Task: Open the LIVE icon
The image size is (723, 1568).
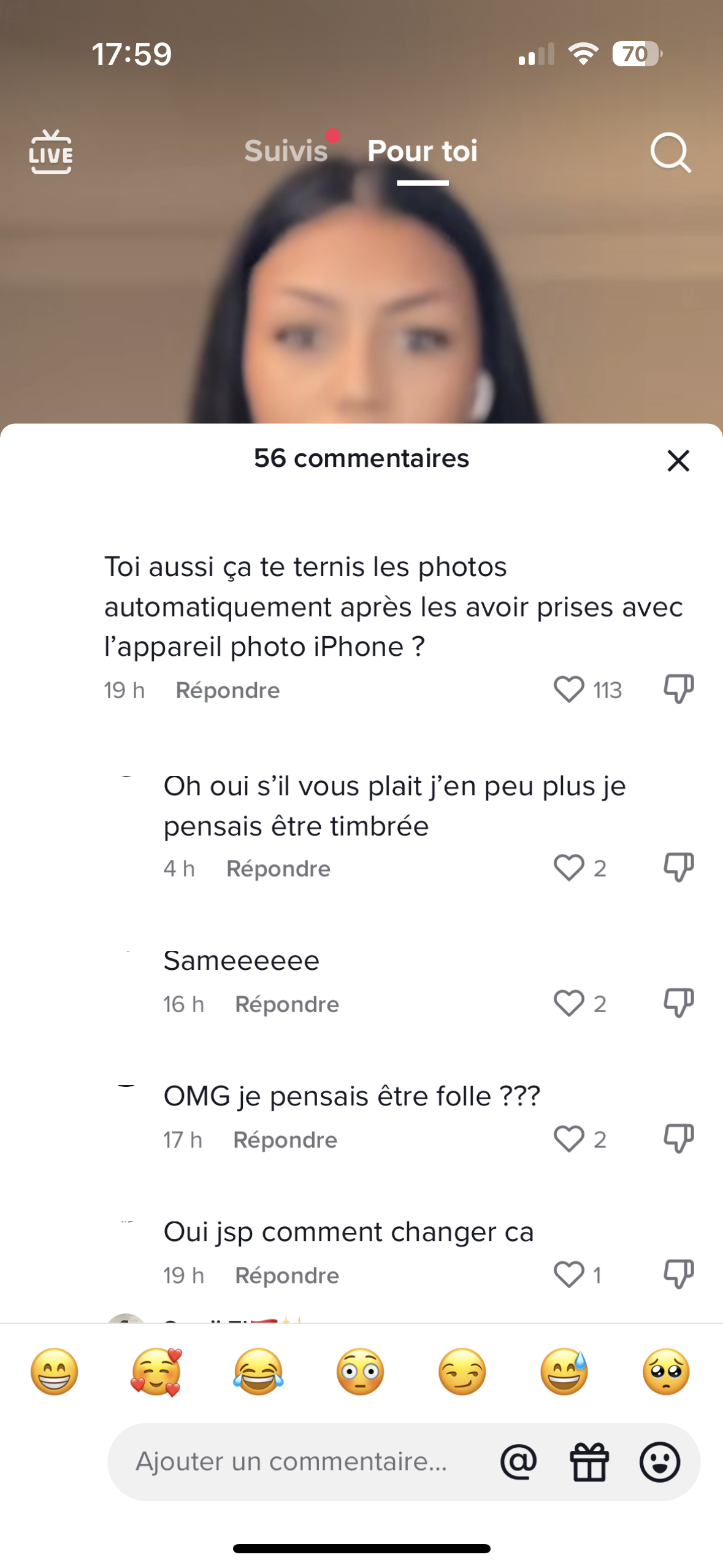Action: (51, 152)
